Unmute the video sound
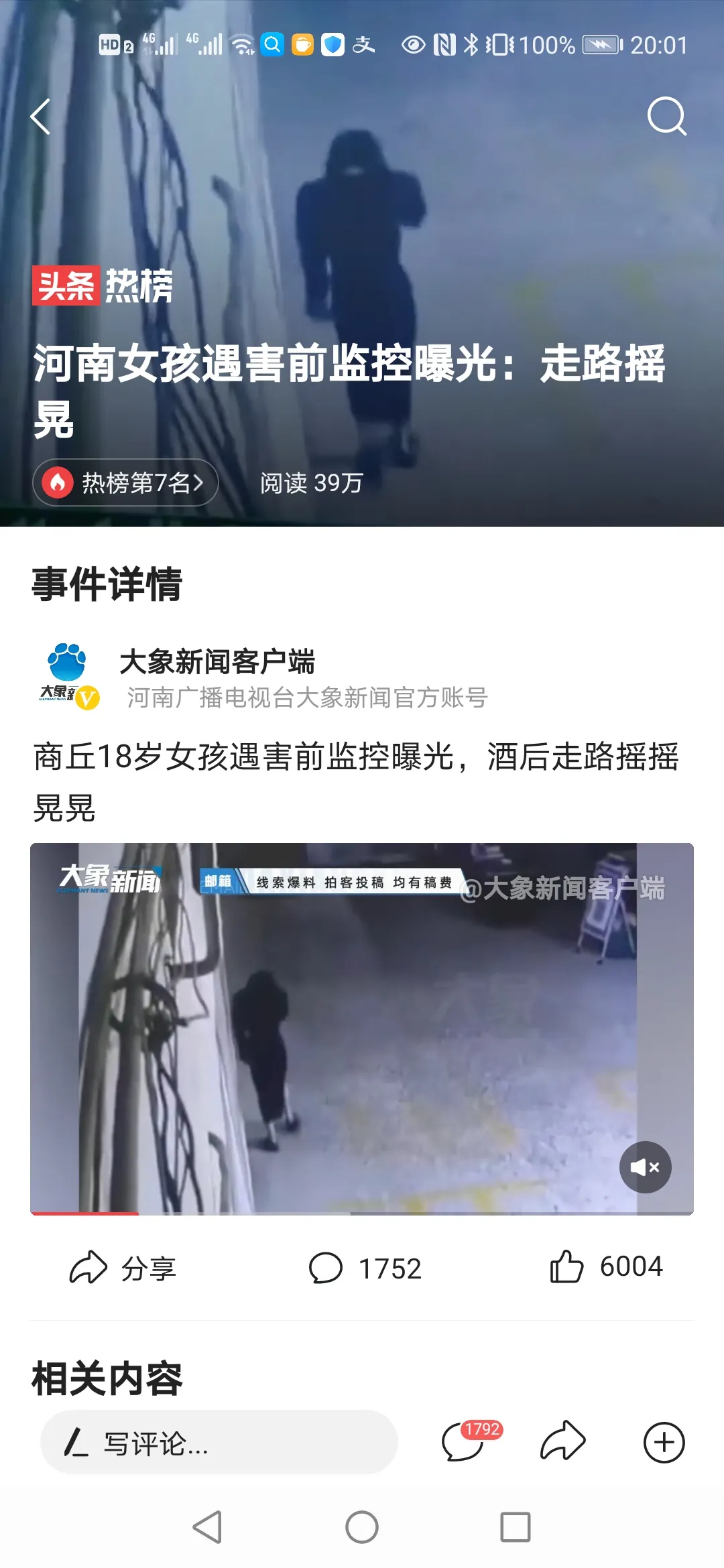Screen dimensions: 724x1568 coord(645,1167)
